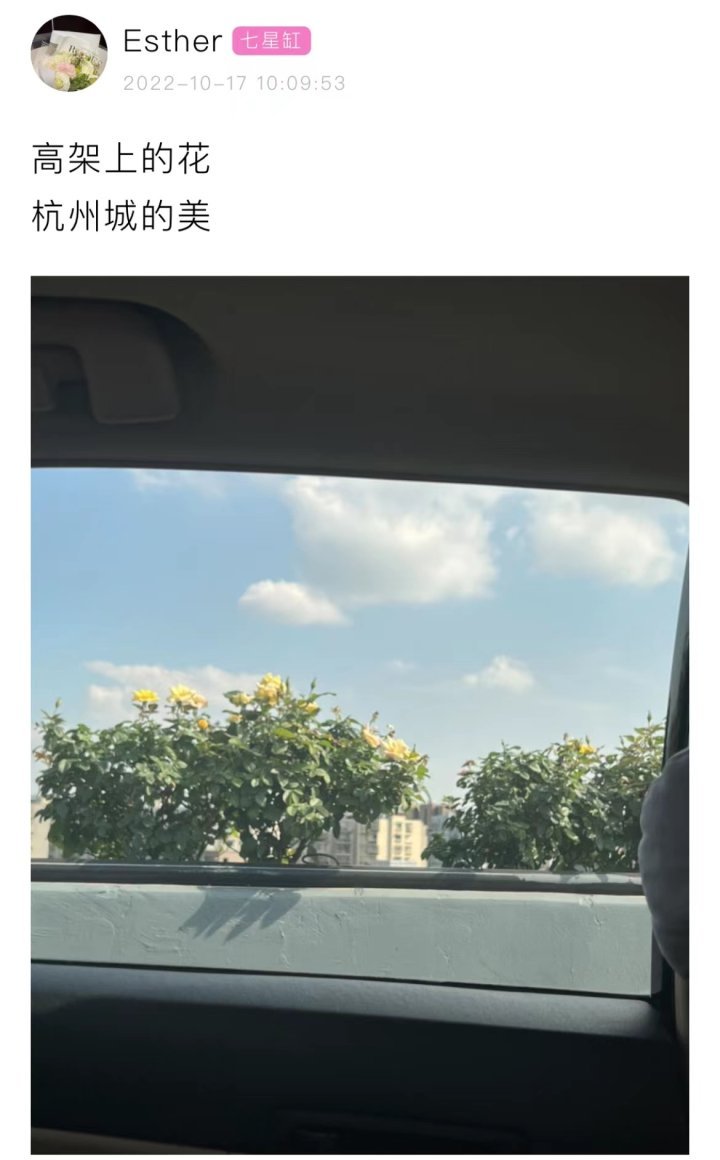Open the 七星缸 level badge
Viewport: 720px width, 1160px height.
272,41
